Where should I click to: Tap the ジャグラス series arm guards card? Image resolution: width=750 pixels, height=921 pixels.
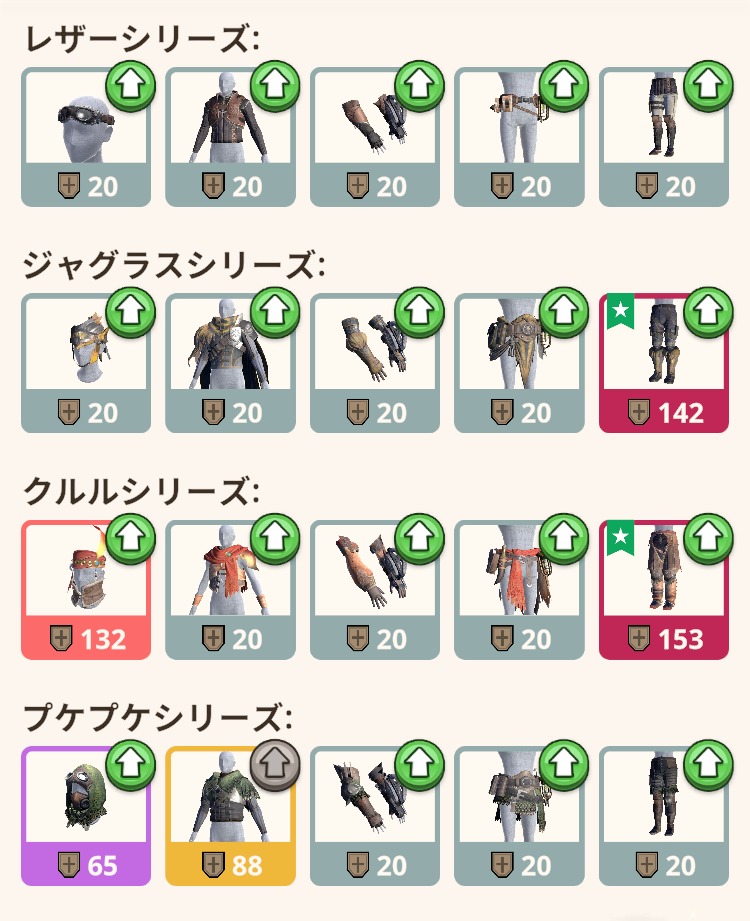[x=375, y=363]
